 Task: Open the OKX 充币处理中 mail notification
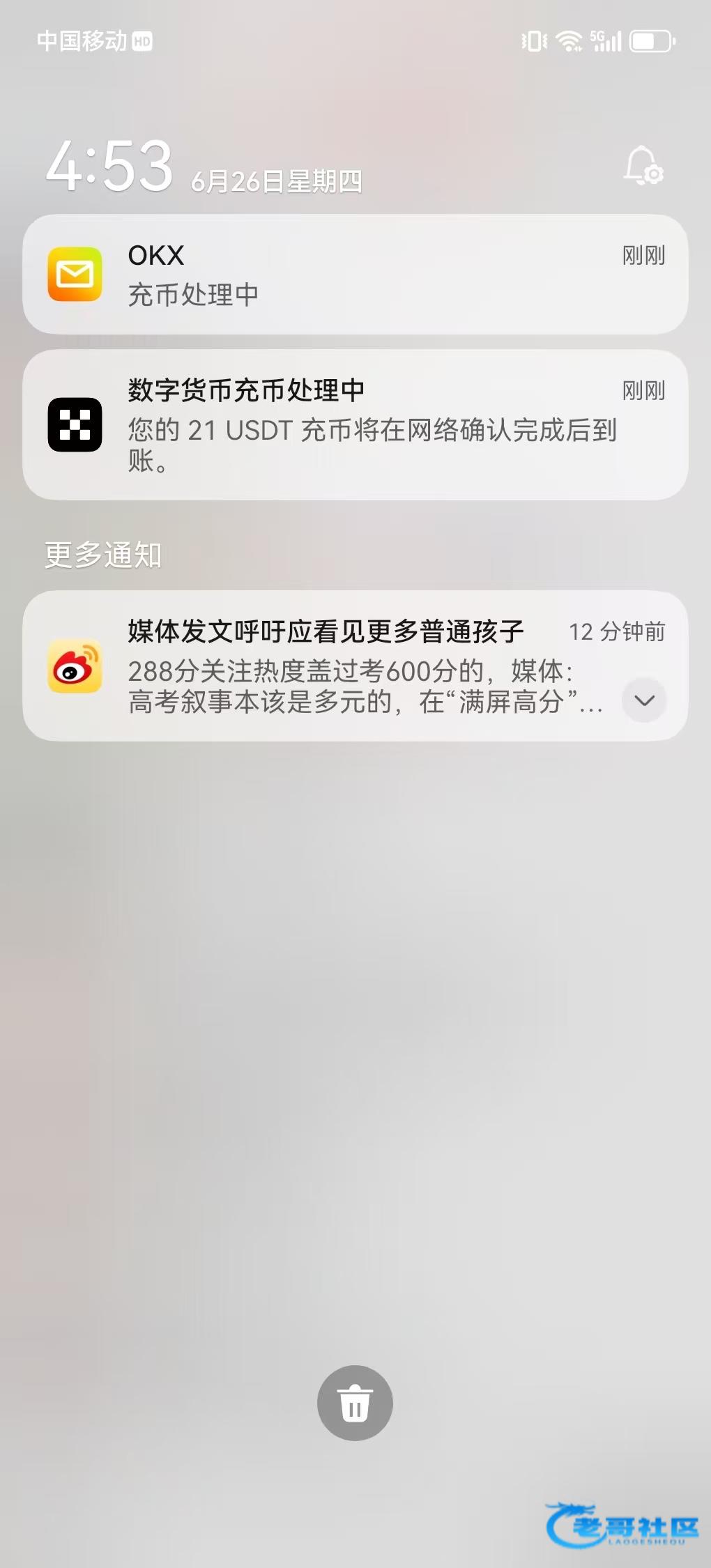(355, 274)
